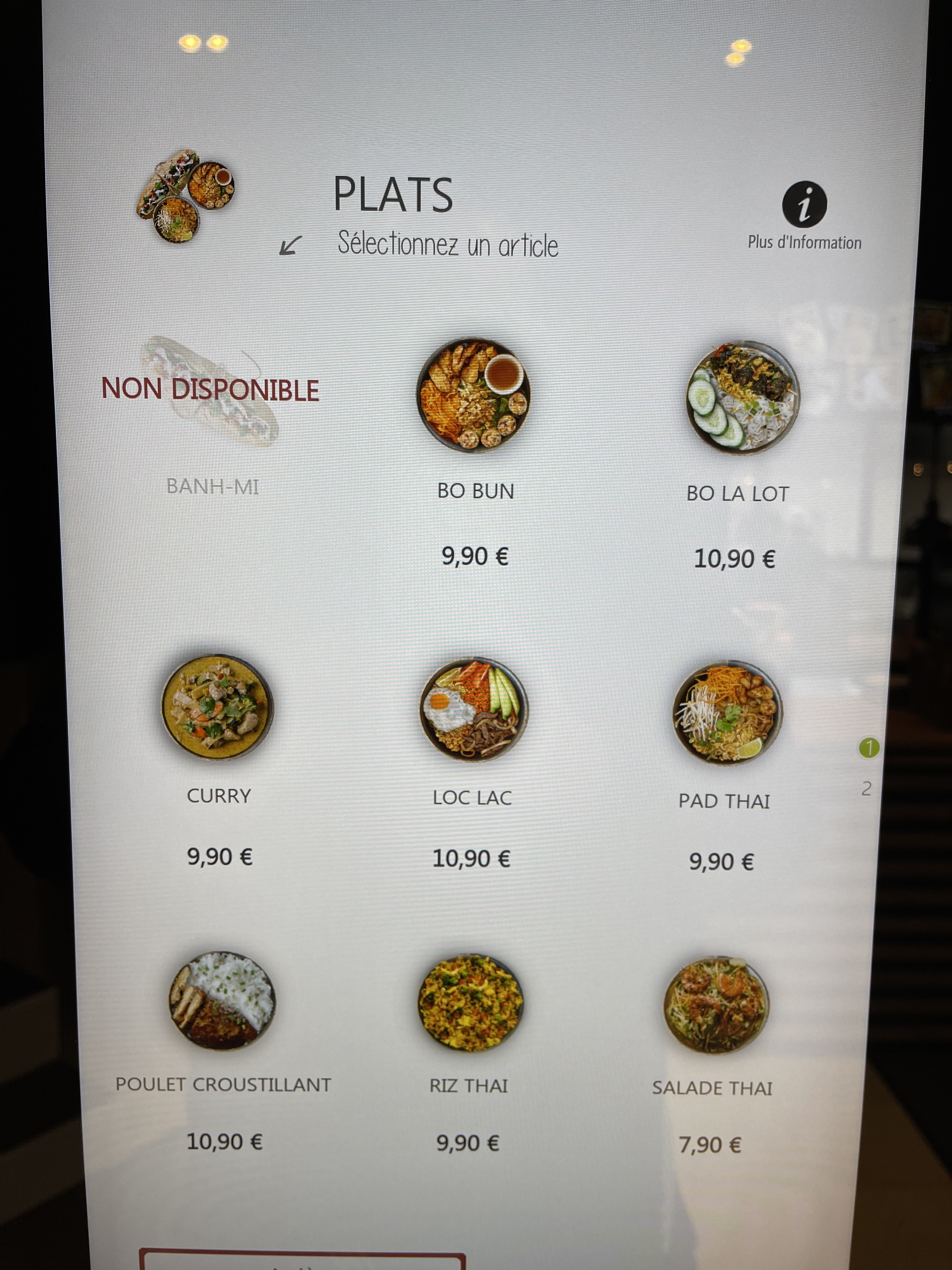Open Plus d'Information info icon
The height and width of the screenshot is (1270, 952).
tap(804, 205)
